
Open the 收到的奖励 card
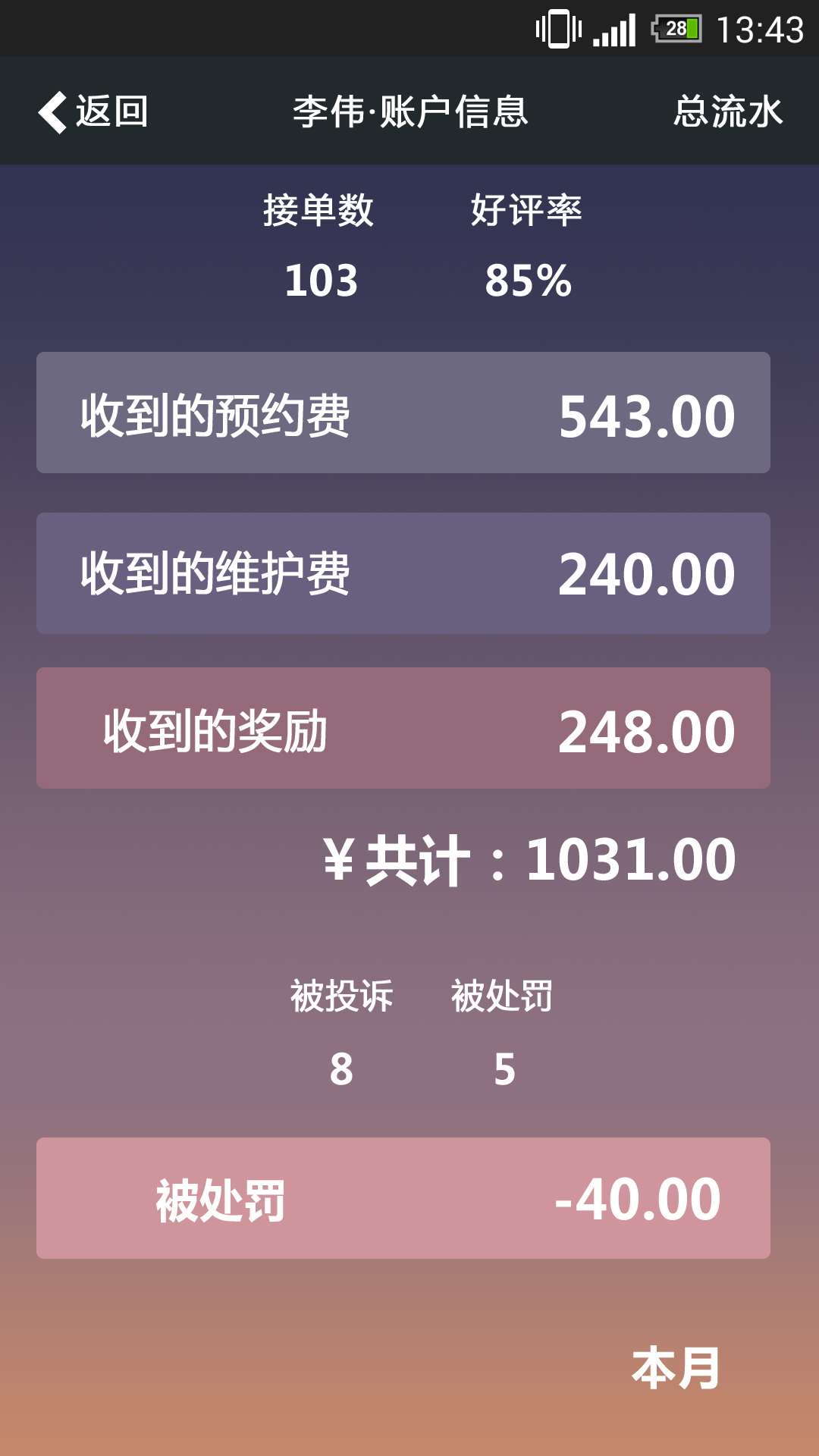(x=403, y=728)
